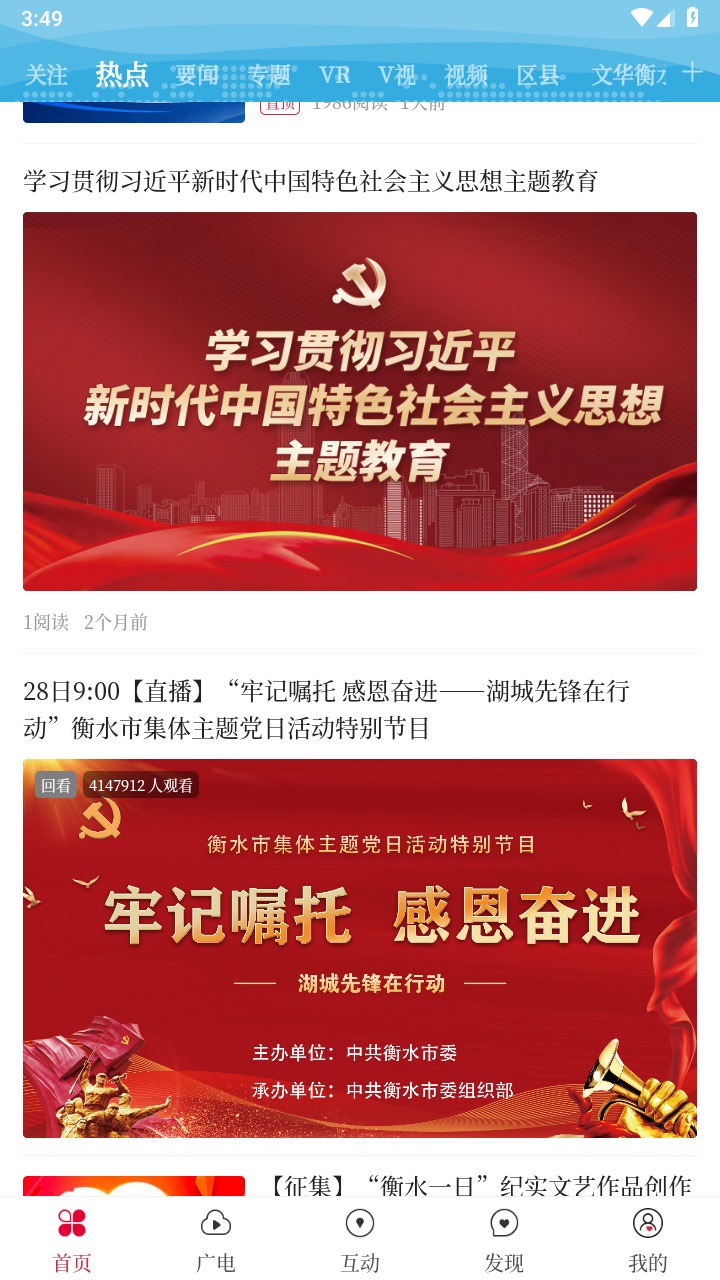The height and width of the screenshot is (1280, 720).
Task: Open the 学习贯彻习近平新时代 theme education banner
Action: 360,400
